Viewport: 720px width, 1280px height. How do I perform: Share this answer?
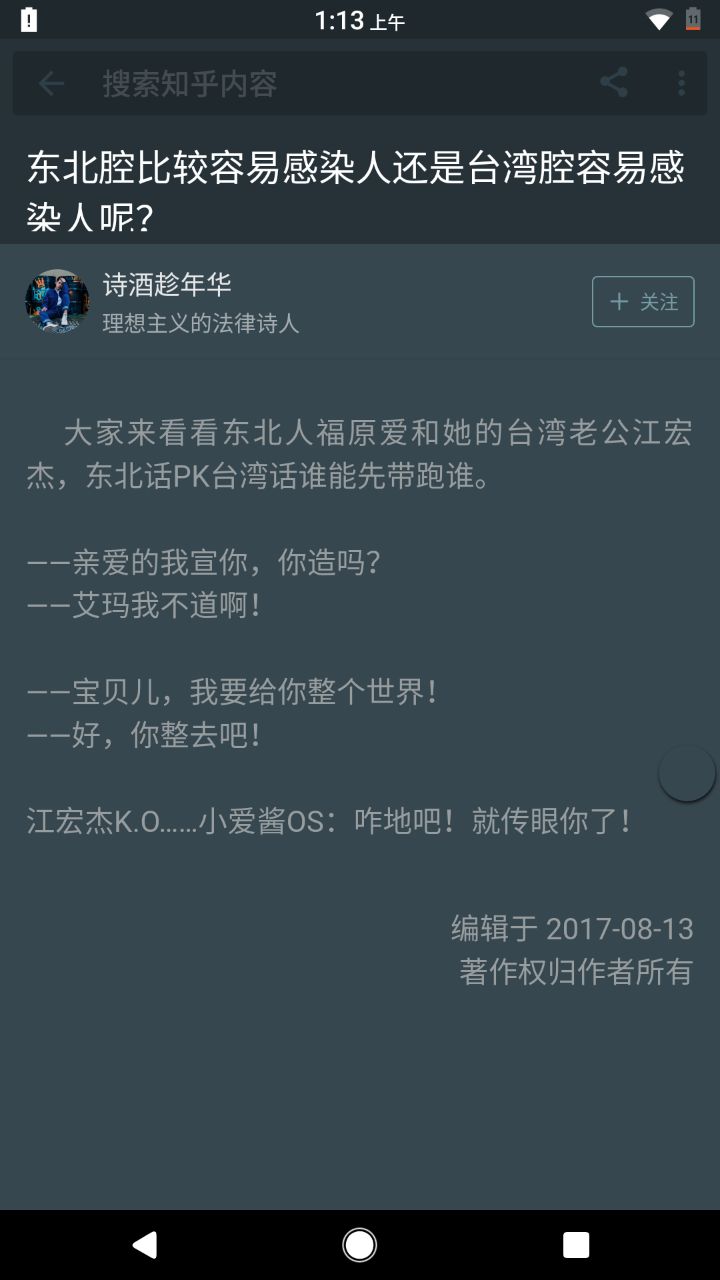tap(614, 84)
